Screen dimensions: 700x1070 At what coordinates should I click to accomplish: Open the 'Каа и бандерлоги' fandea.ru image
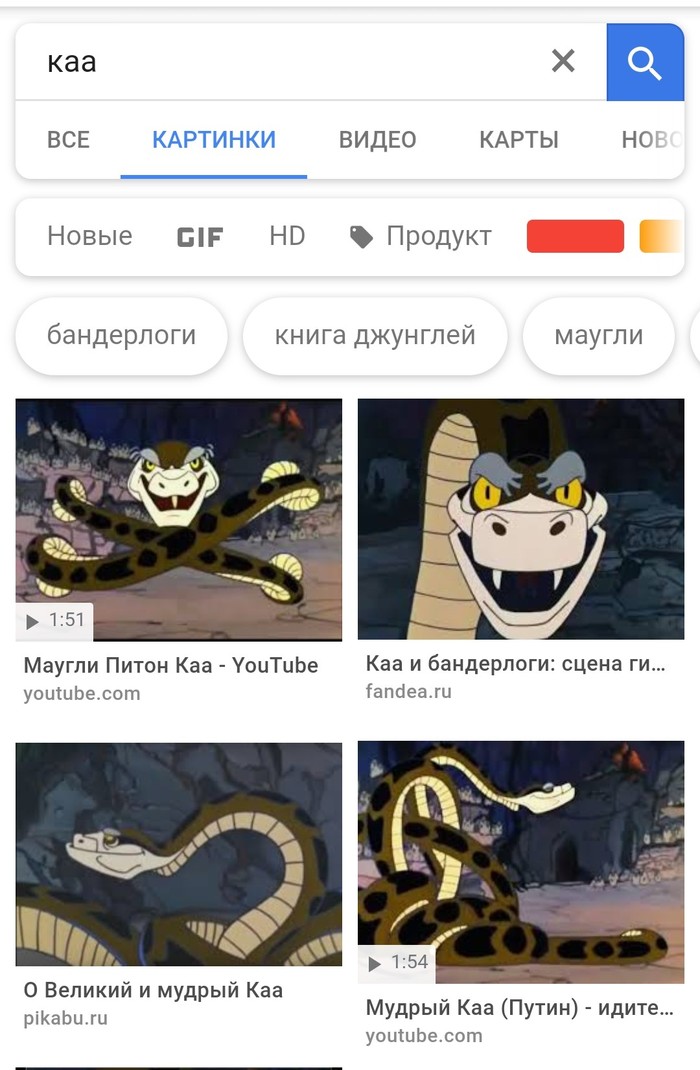click(521, 520)
